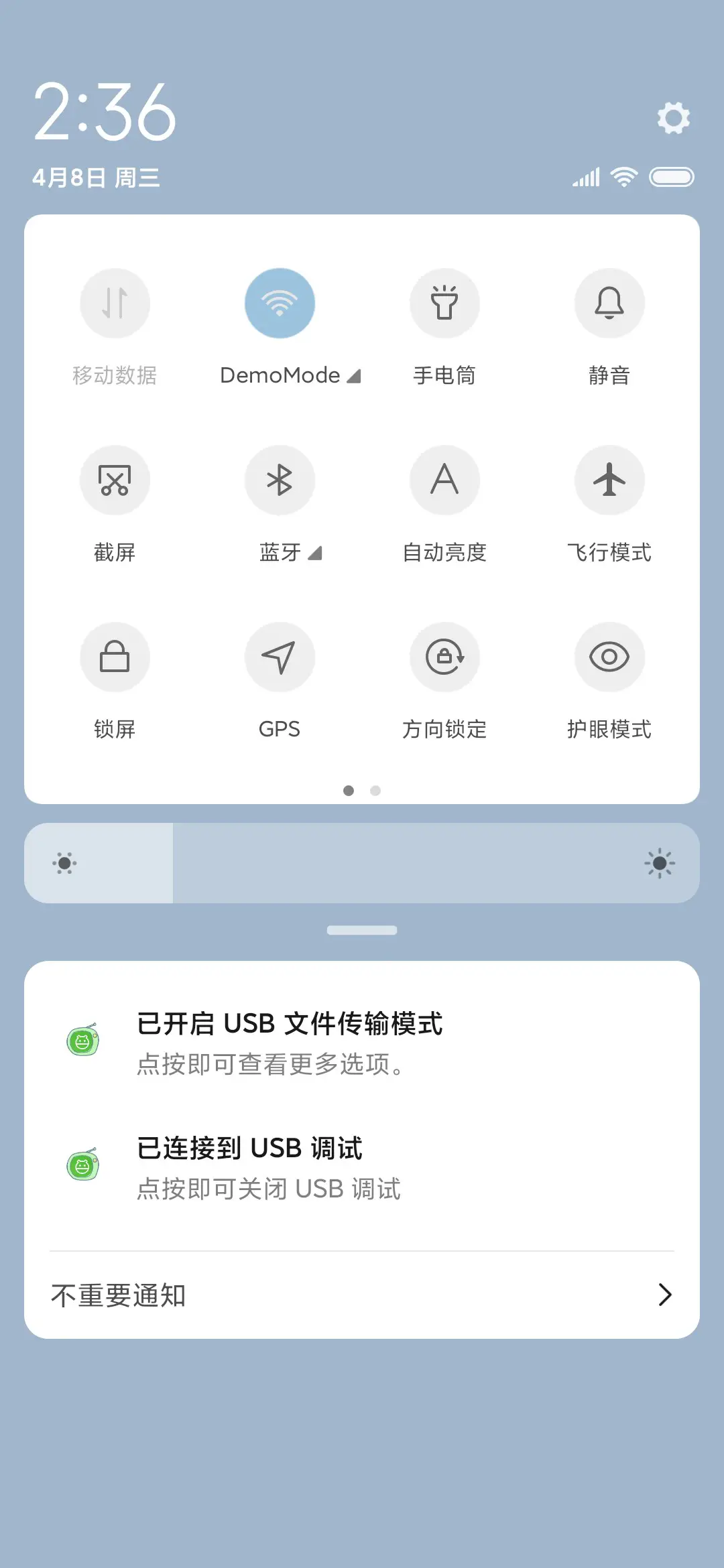
Task: Take a screenshot
Action: coord(115,480)
